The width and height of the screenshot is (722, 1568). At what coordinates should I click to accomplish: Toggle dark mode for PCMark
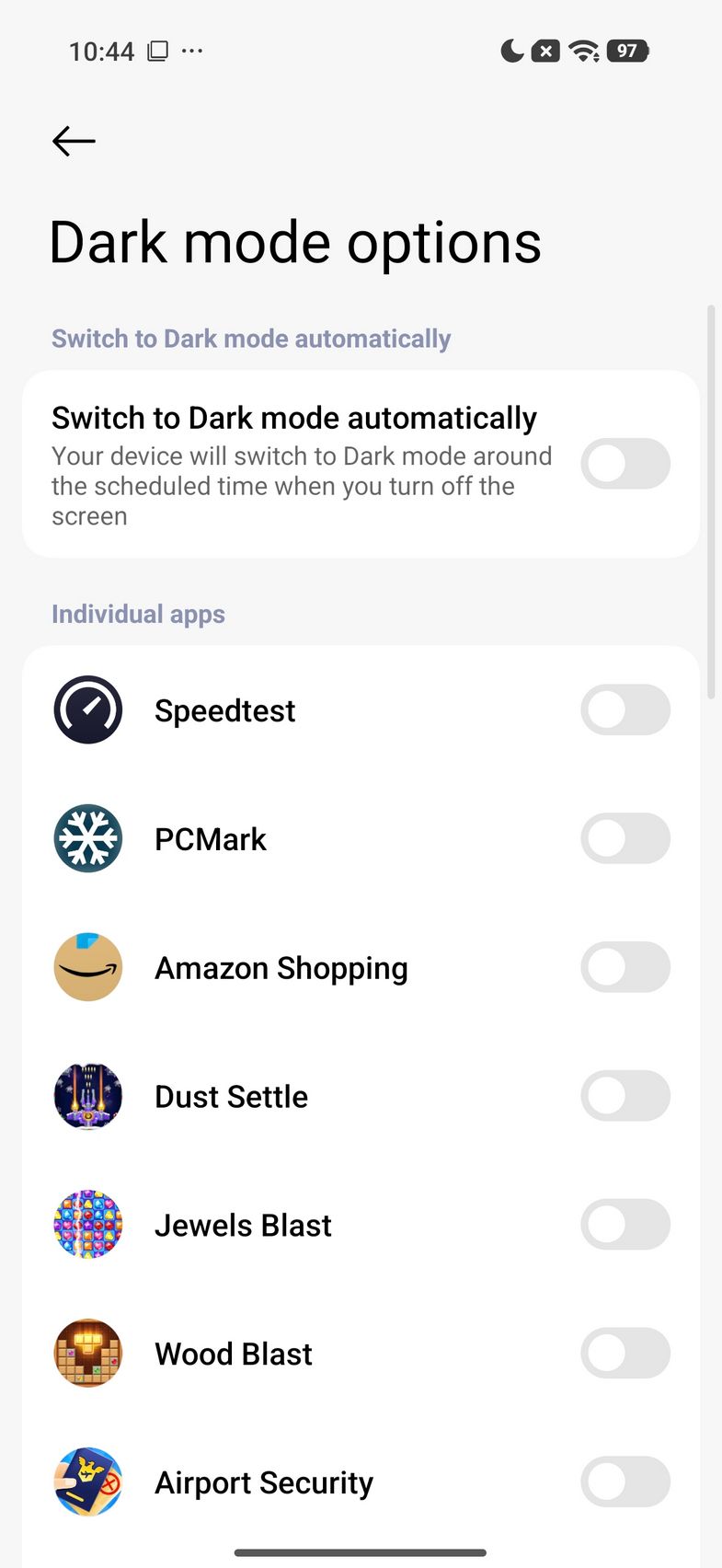coord(625,838)
